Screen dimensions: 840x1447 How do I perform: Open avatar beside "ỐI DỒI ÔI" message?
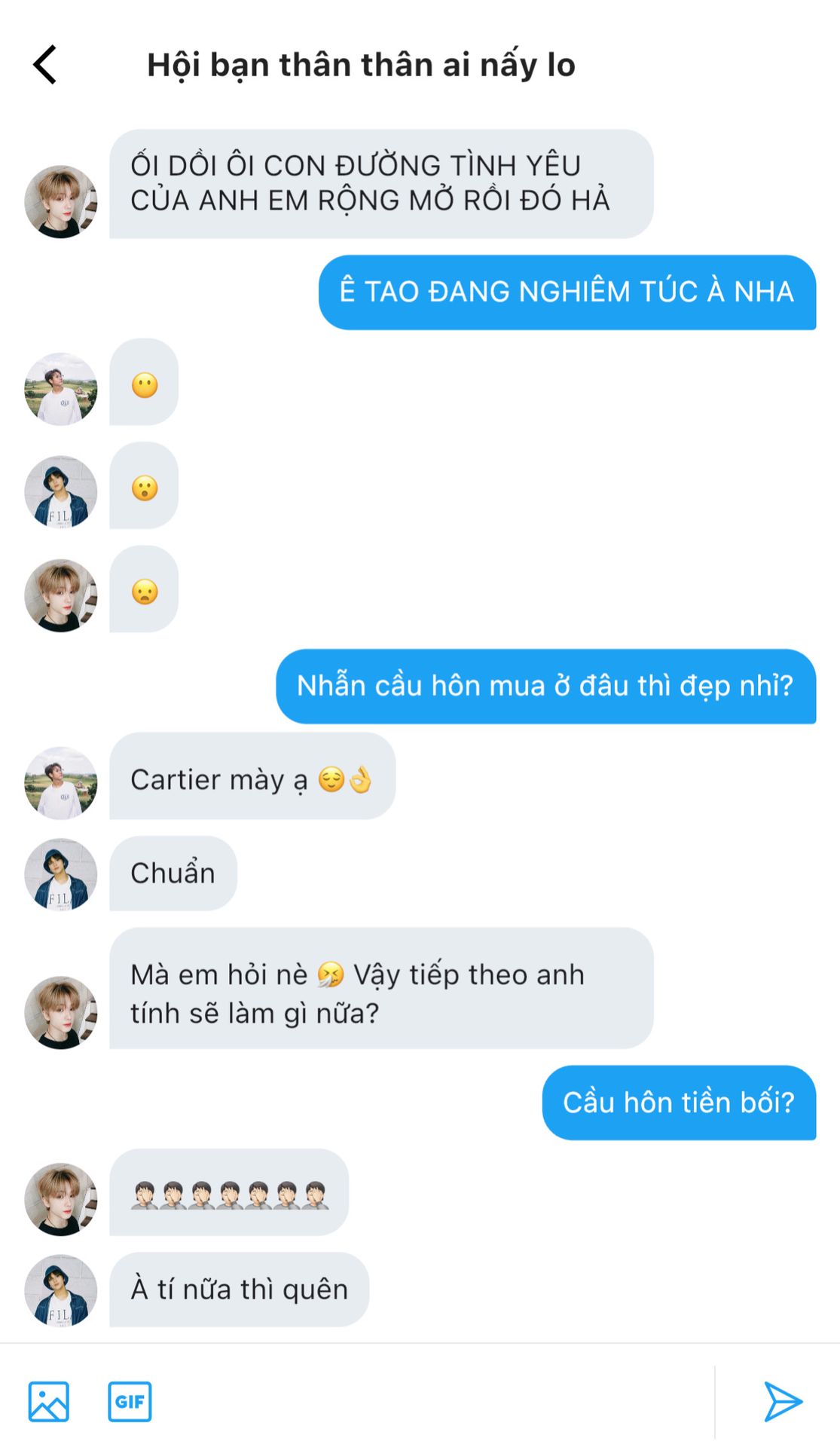61,202
